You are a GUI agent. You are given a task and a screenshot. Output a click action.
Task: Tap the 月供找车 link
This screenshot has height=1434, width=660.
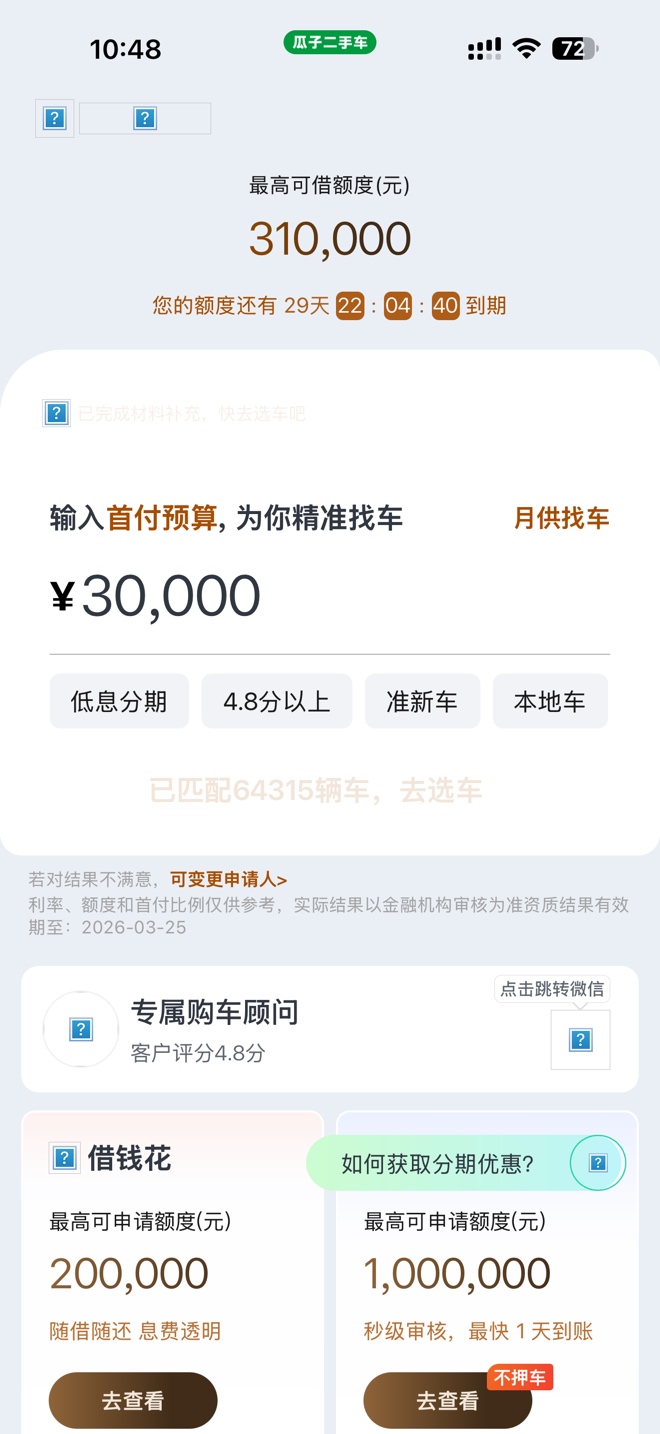pos(561,518)
